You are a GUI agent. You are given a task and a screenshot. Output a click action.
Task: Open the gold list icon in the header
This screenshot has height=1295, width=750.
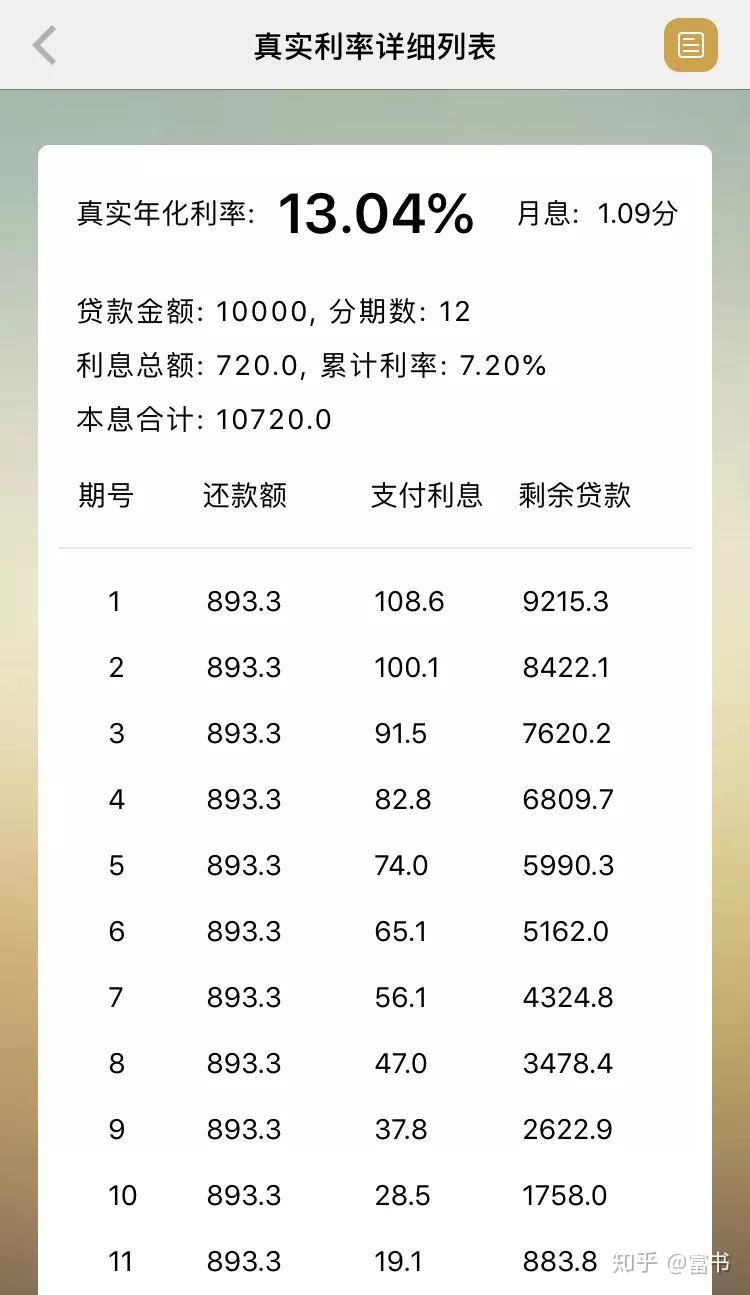pos(690,46)
